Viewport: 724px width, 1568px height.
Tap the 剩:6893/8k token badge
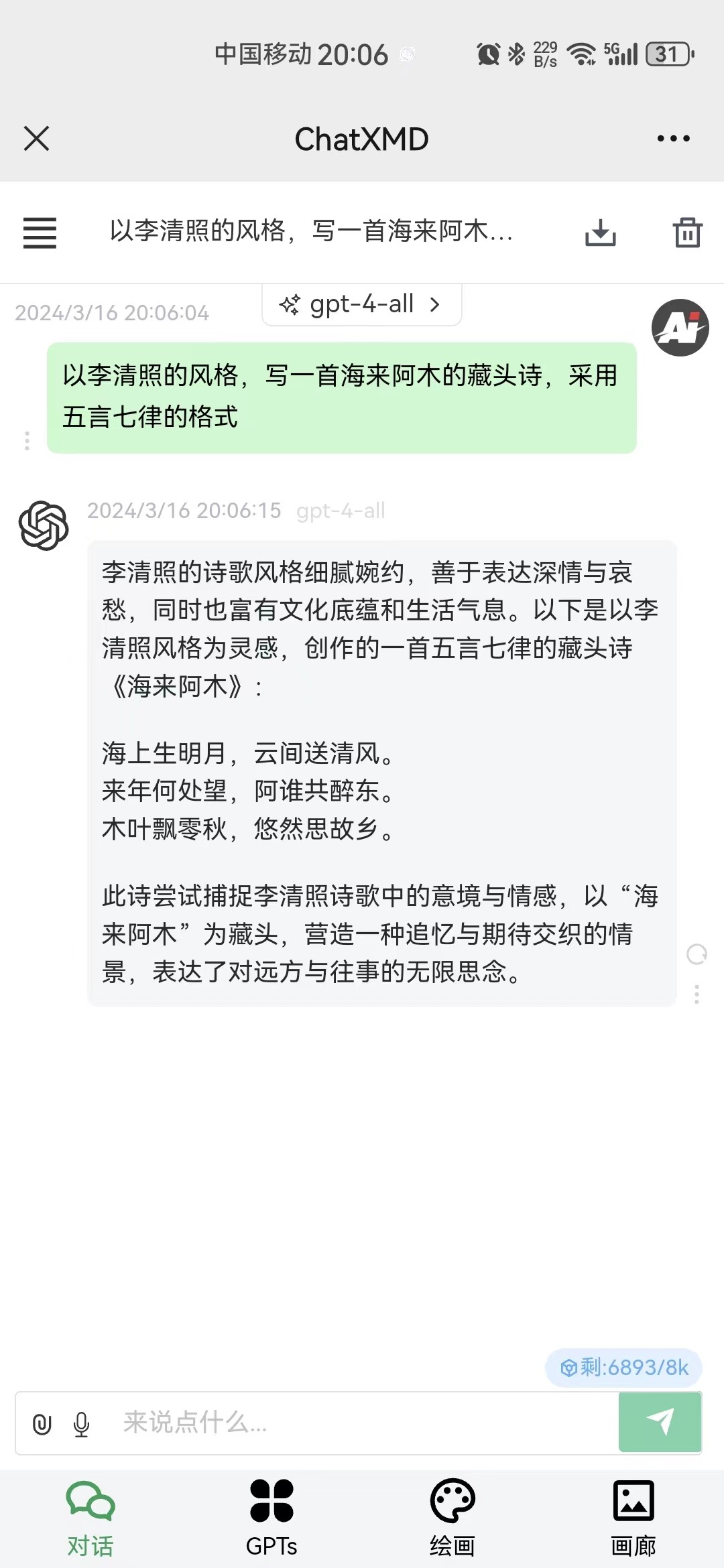coord(623,1368)
